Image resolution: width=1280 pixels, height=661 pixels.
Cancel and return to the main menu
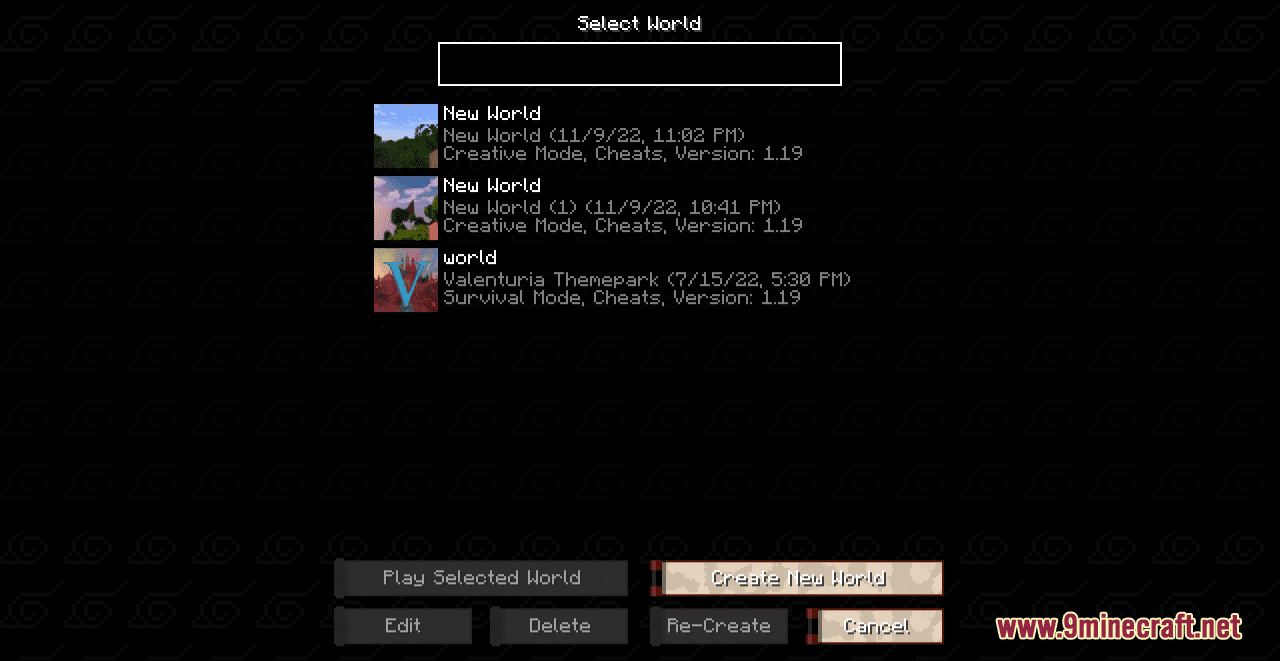coord(876,626)
